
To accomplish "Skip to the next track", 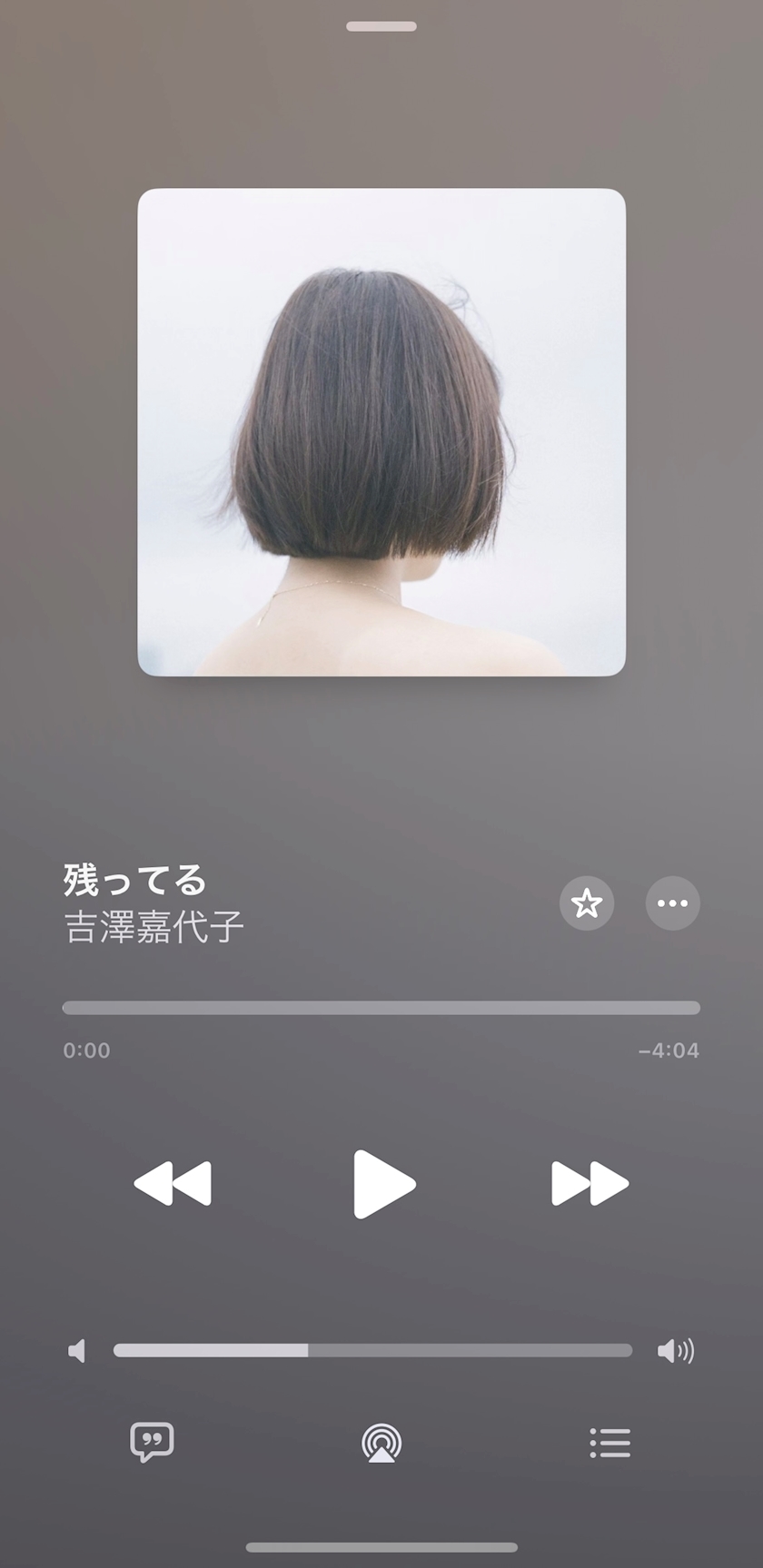I will click(x=590, y=1183).
